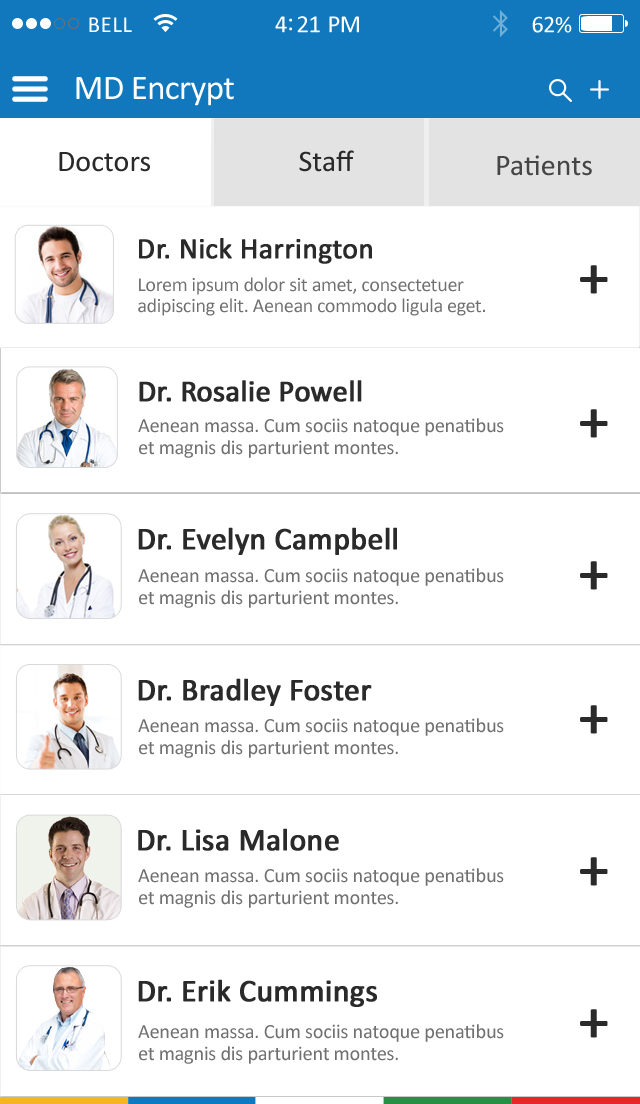
Task: Add Dr. Erik Cummings with the plus icon
Action: [593, 1023]
